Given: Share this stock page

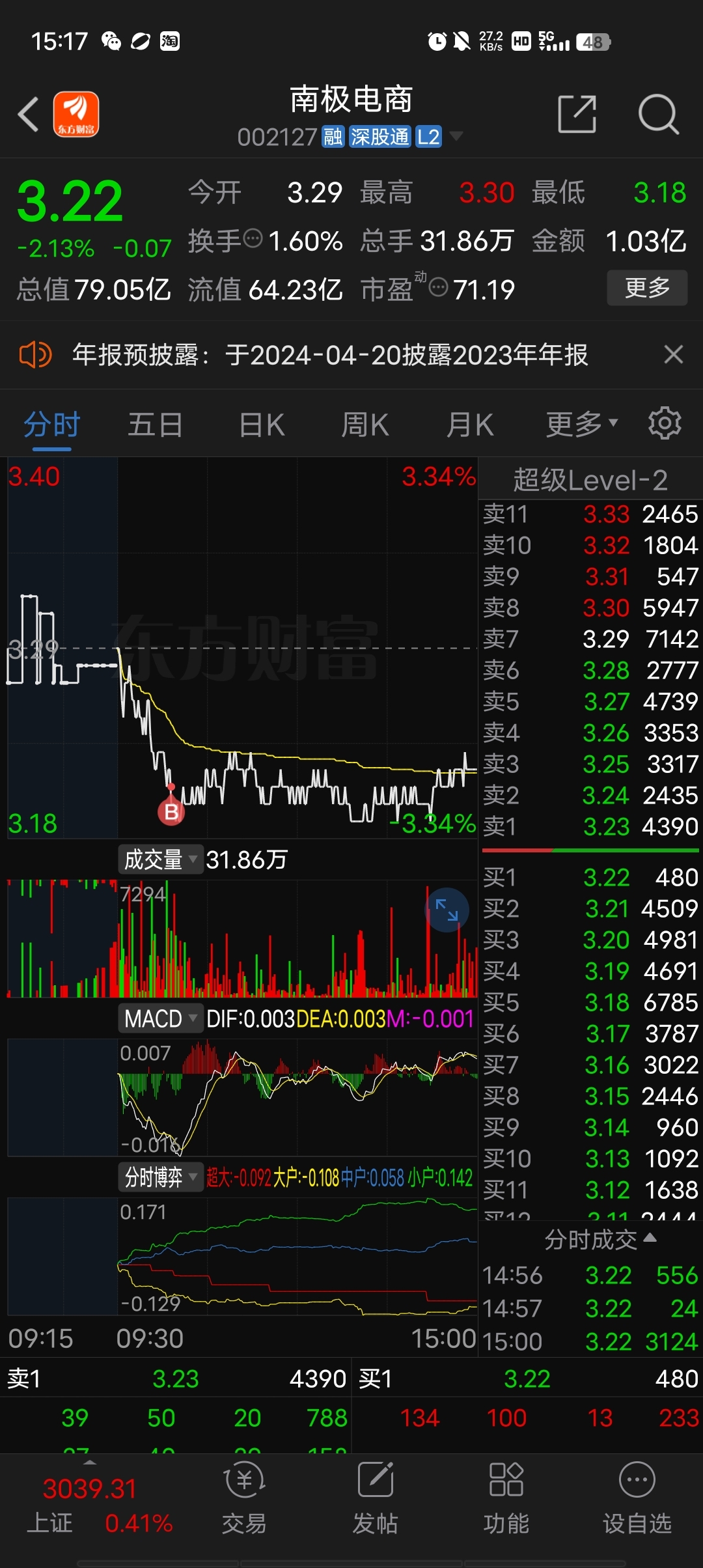Looking at the screenshot, I should [x=577, y=114].
